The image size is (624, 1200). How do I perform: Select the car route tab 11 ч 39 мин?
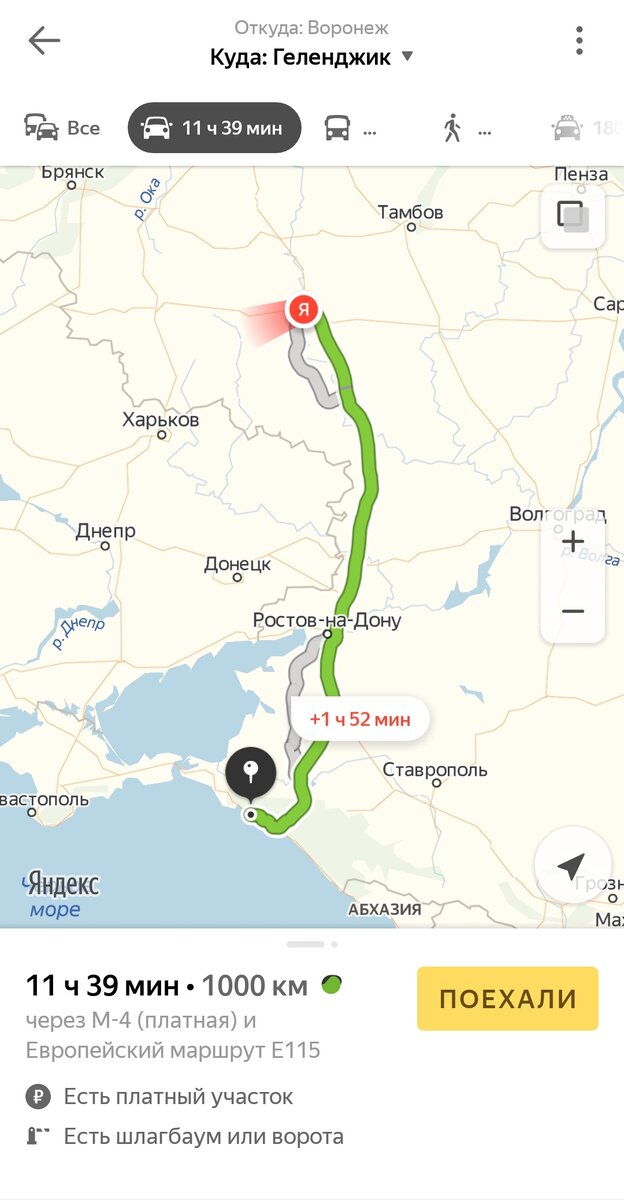[214, 128]
